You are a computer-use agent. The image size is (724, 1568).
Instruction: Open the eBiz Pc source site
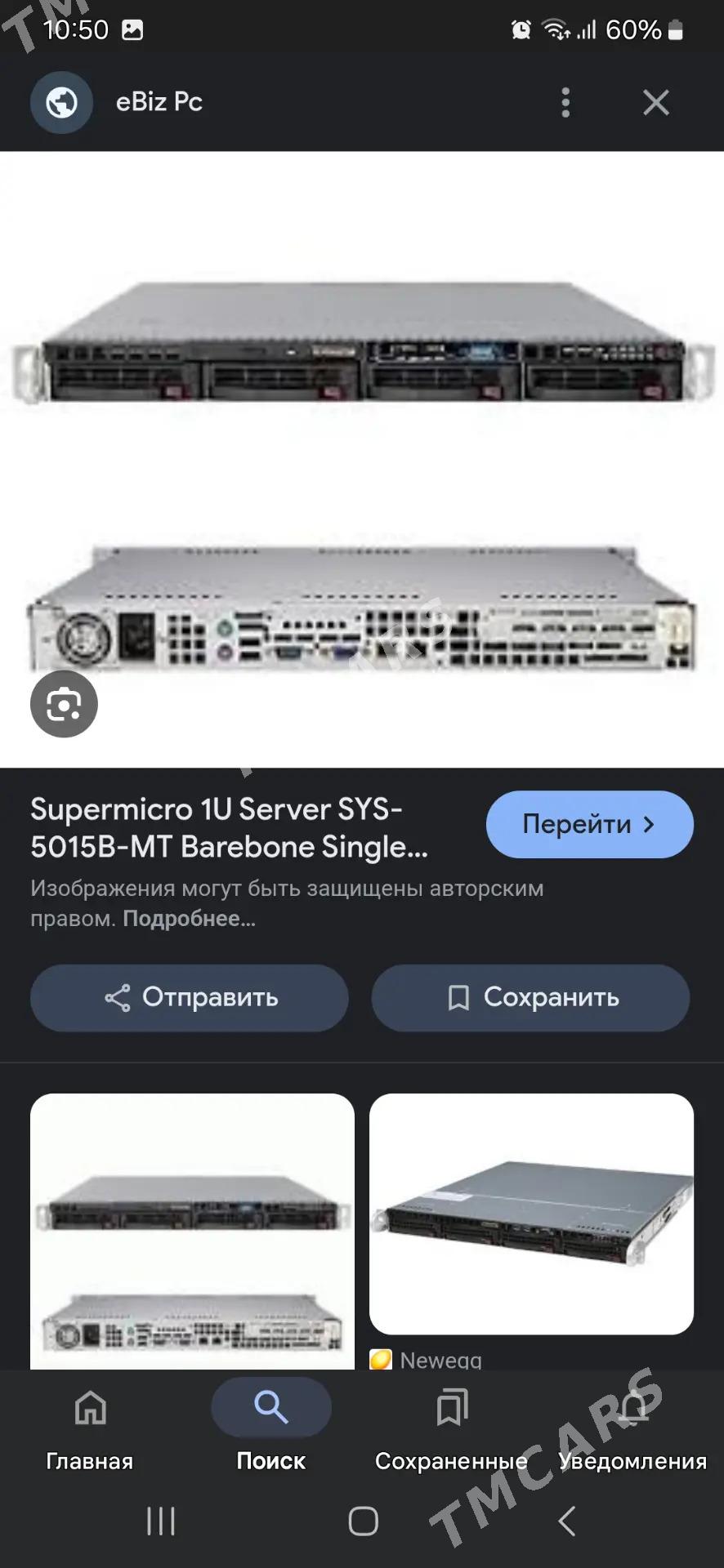(x=159, y=102)
